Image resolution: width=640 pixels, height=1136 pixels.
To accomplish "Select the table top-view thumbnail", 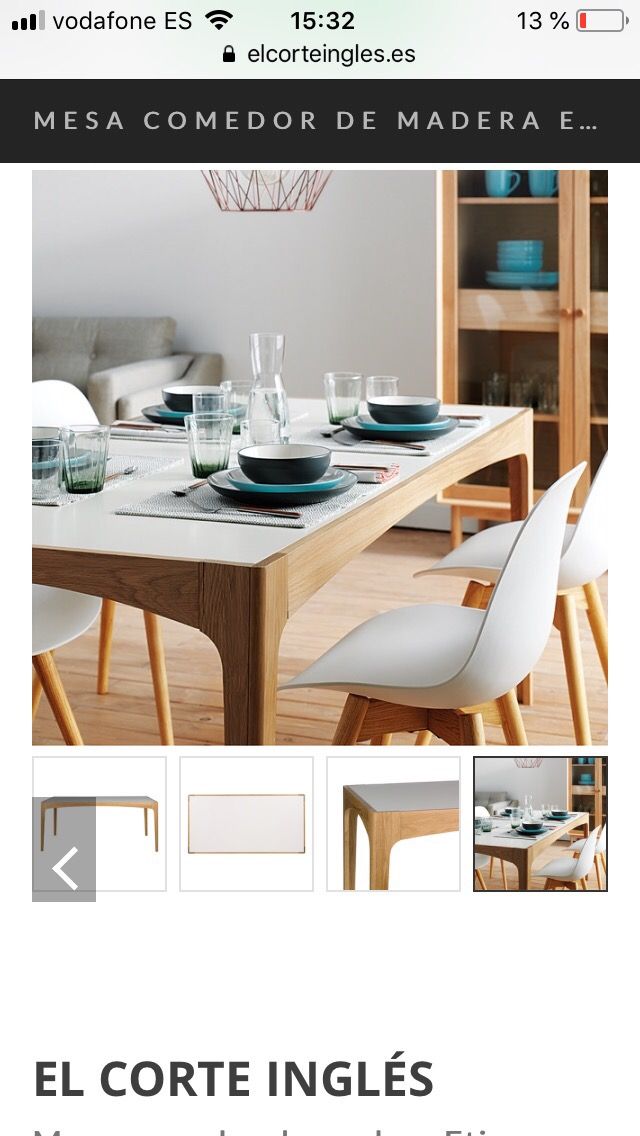I will pyautogui.click(x=246, y=824).
